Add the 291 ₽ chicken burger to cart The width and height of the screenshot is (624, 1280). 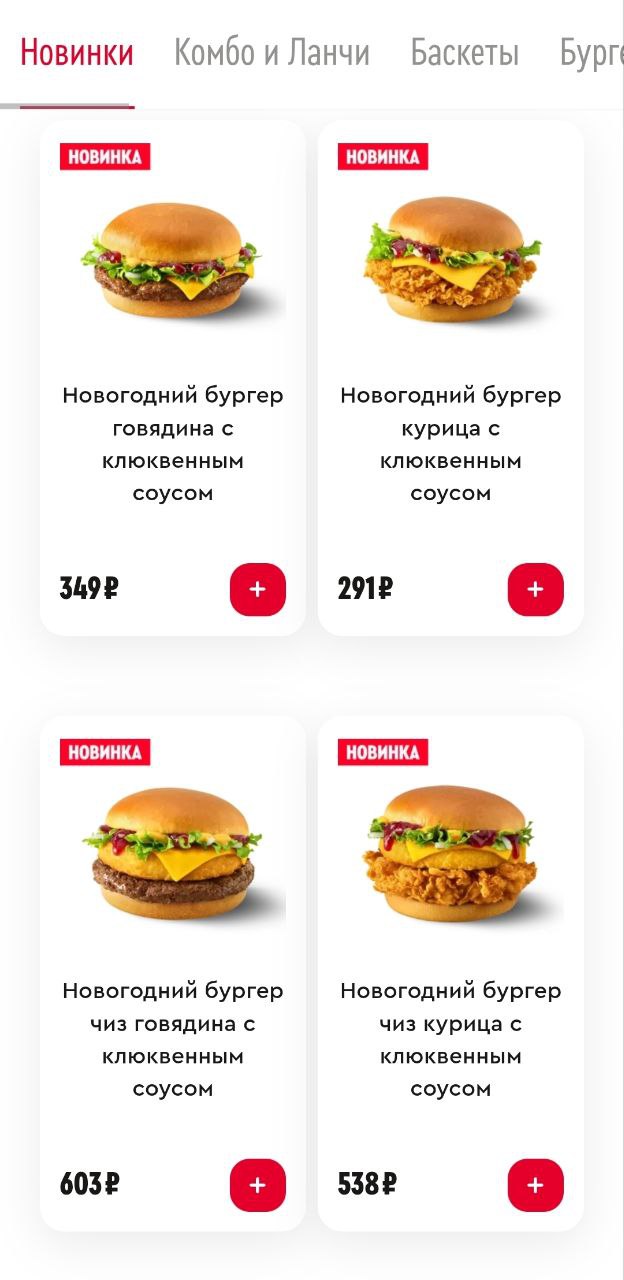[535, 589]
